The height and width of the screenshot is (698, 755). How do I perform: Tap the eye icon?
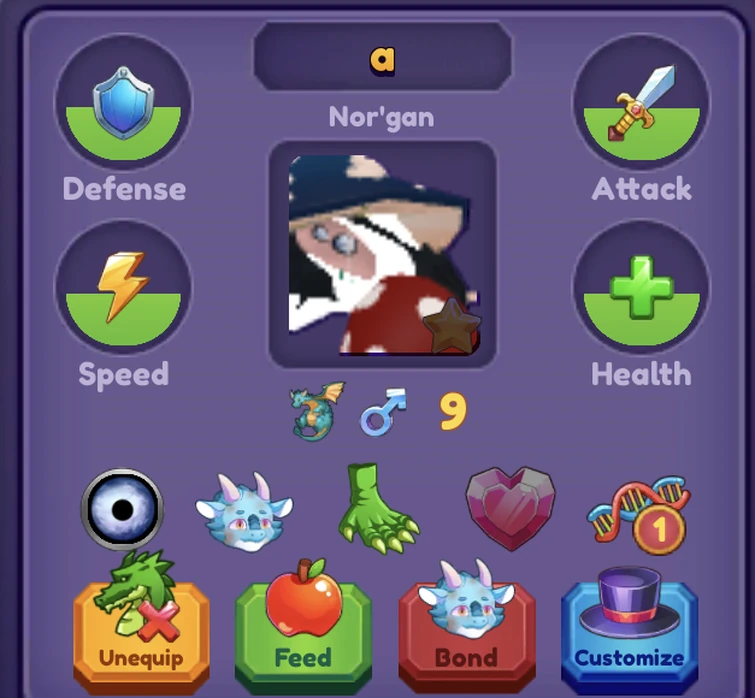coord(122,510)
